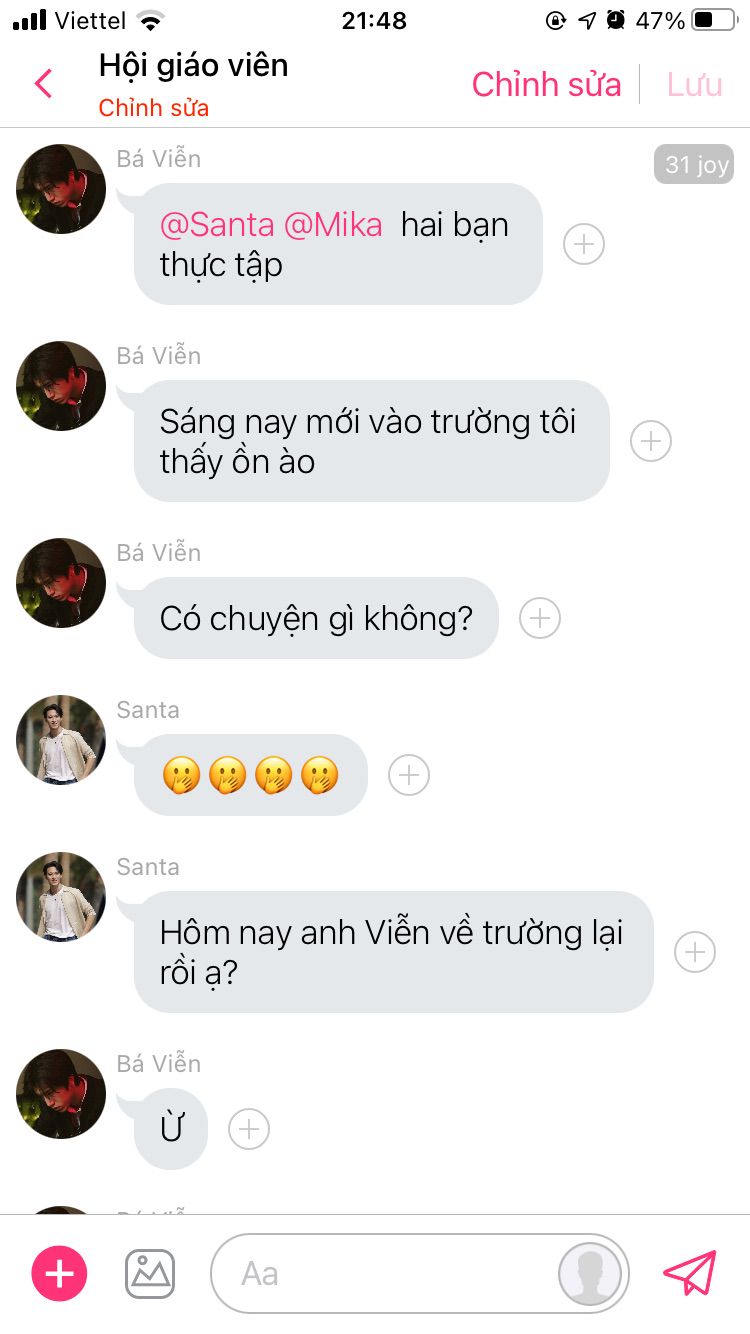Screen dimensions: 750x1334
Task: Tap plus beside "hai bạn thực tập" message
Action: pyautogui.click(x=584, y=244)
